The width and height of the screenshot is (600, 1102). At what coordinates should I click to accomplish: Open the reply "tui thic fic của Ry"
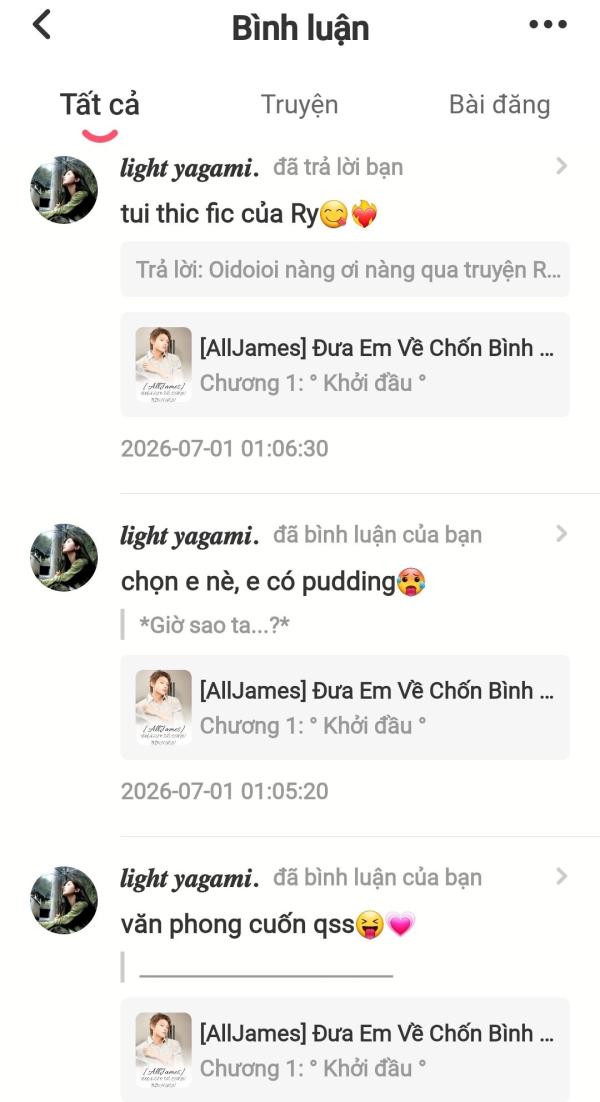point(249,214)
